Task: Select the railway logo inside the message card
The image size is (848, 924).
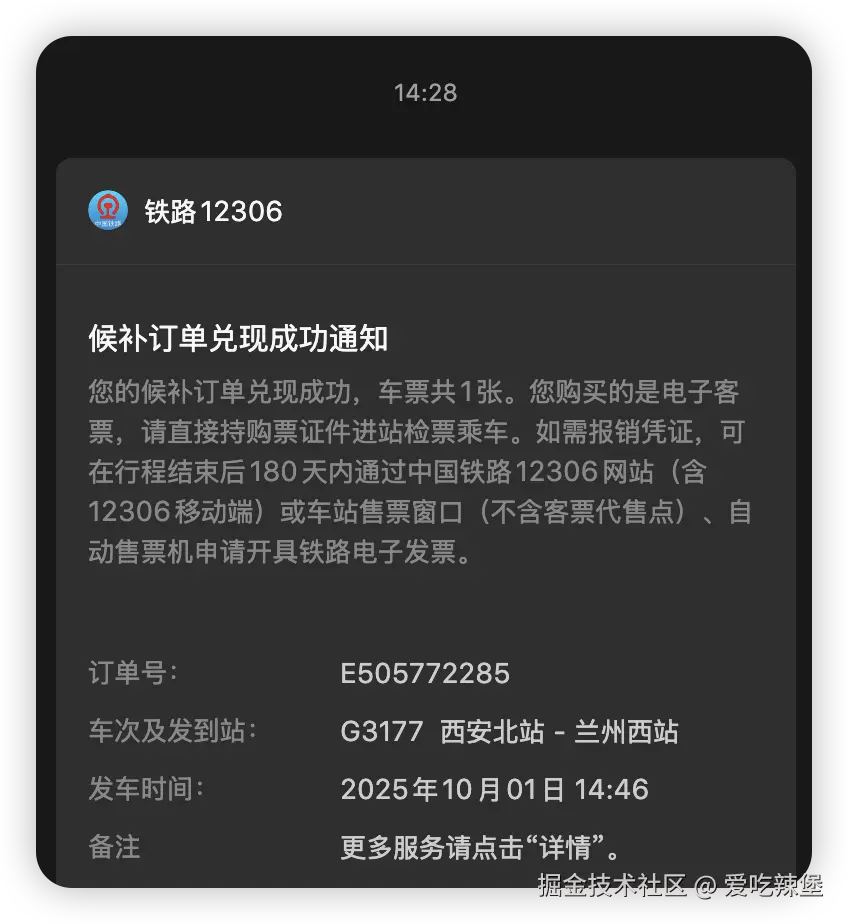Action: click(110, 211)
